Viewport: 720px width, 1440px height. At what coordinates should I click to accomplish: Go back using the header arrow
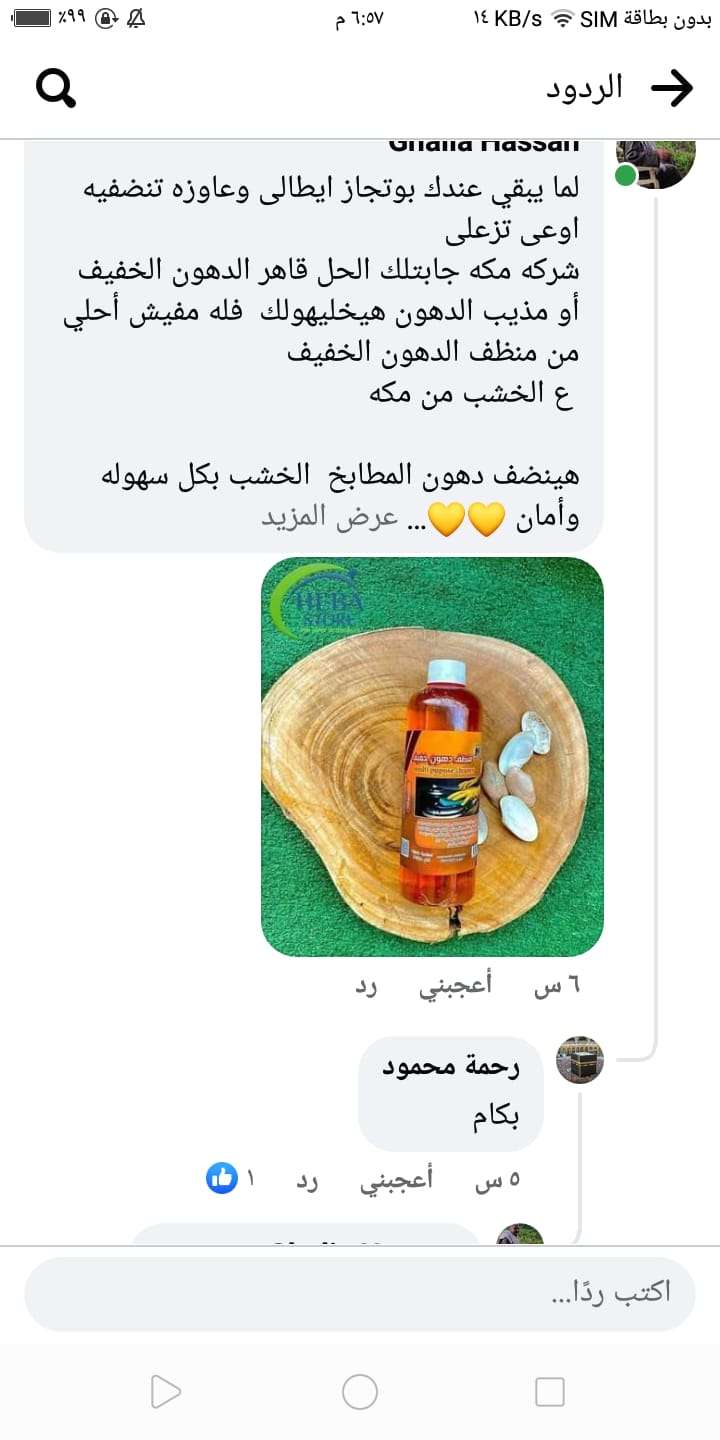pos(672,89)
